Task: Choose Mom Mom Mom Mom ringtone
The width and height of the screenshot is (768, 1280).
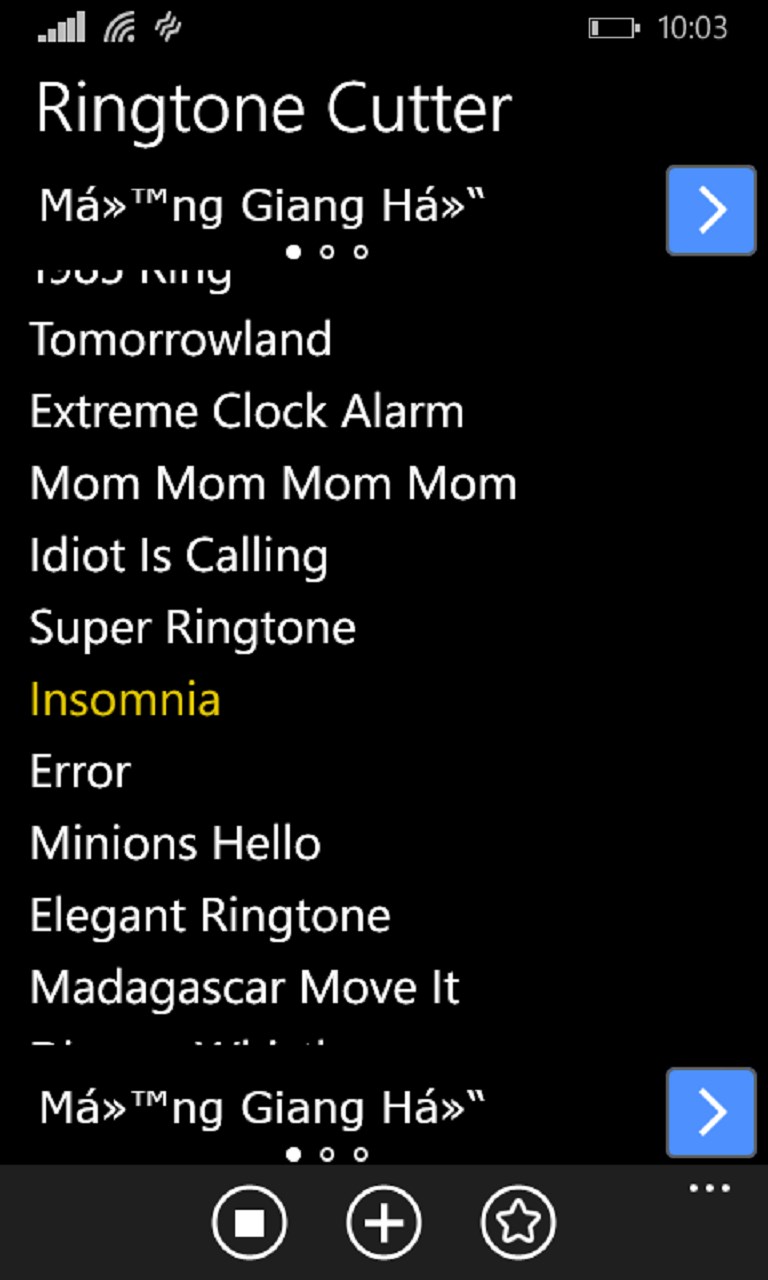Action: point(273,484)
